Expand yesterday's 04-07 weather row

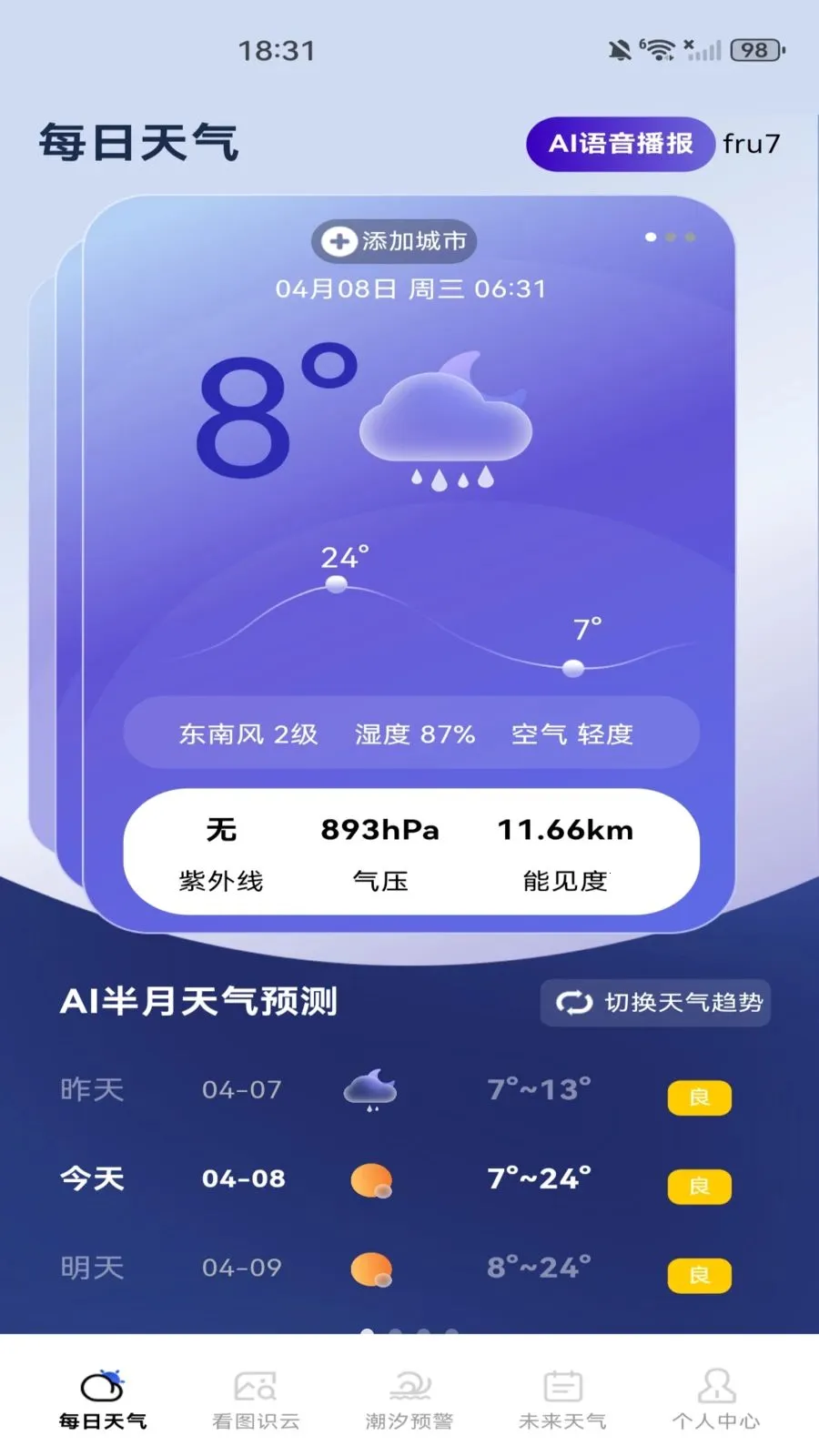coord(409,1089)
